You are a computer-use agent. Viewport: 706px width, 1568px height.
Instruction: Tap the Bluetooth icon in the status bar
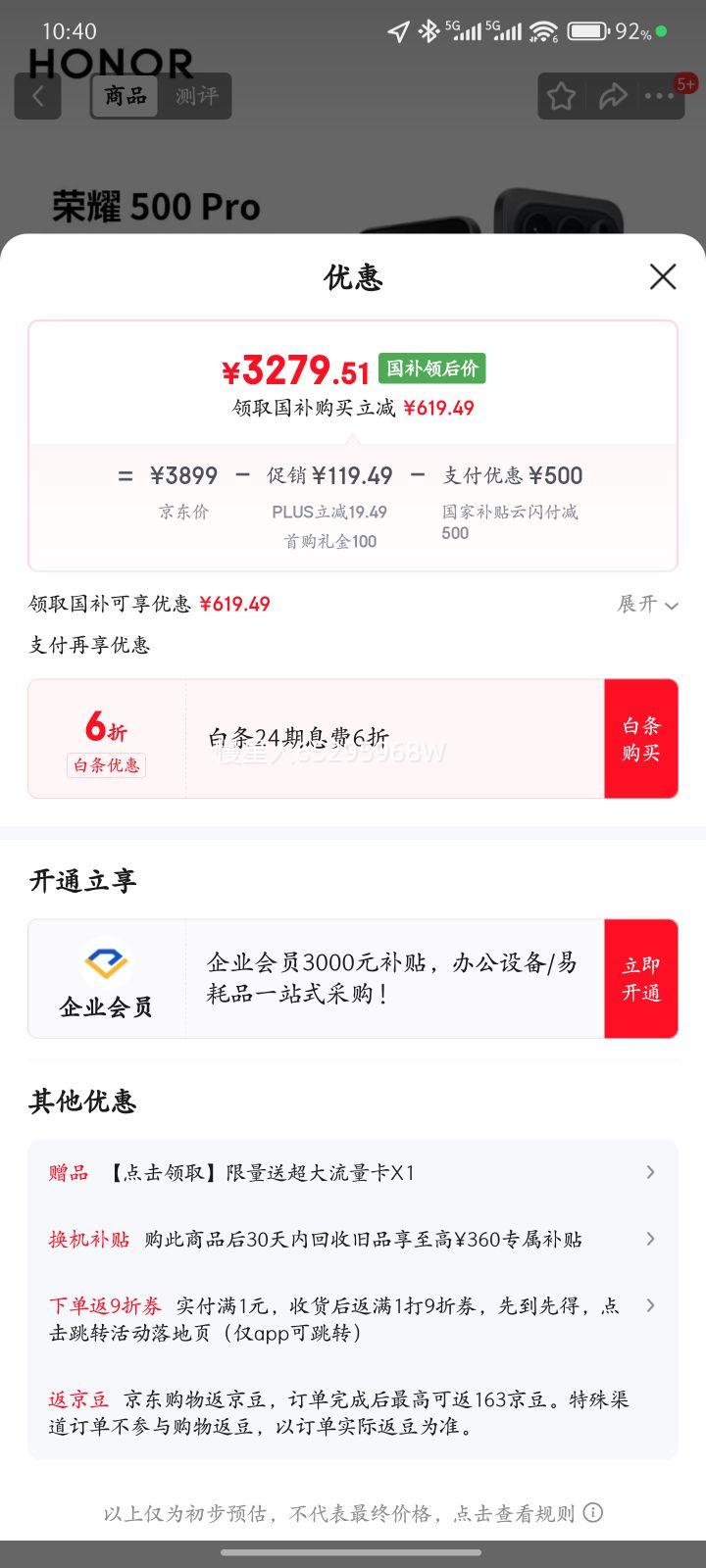click(x=429, y=30)
